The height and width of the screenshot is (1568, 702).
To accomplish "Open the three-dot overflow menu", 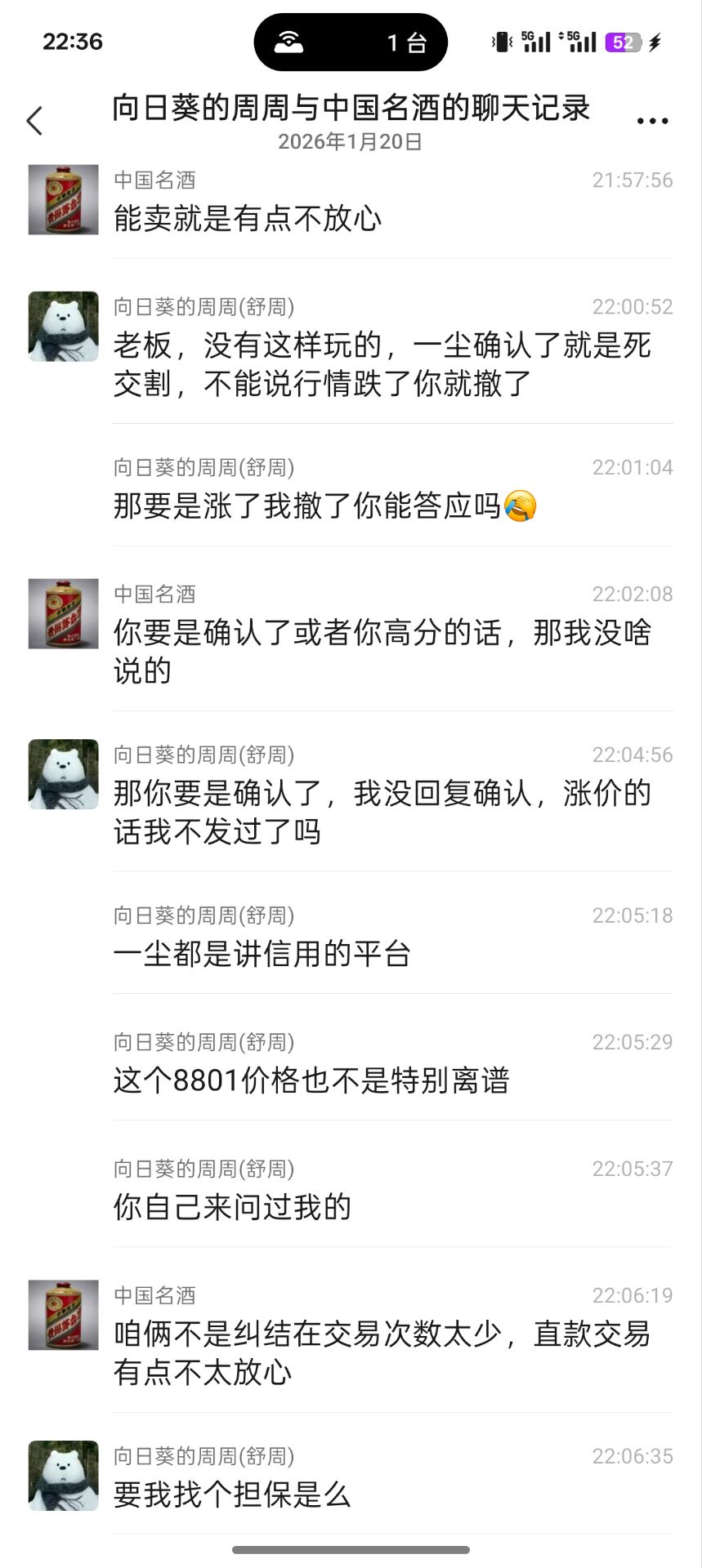I will click(652, 121).
